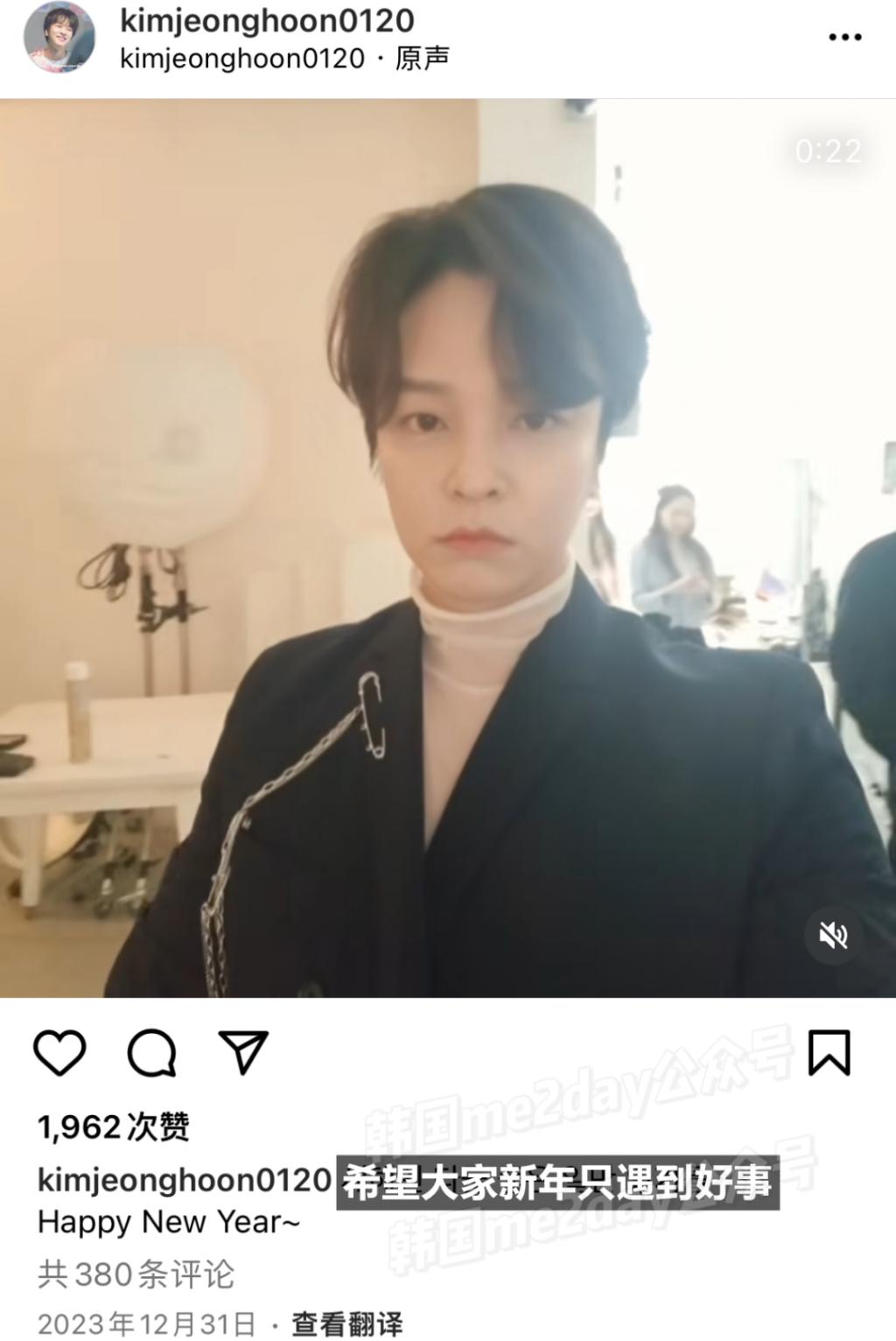The width and height of the screenshot is (896, 1341).
Task: Open kimjeonghoon0120's profile picture
Action: pyautogui.click(x=59, y=37)
